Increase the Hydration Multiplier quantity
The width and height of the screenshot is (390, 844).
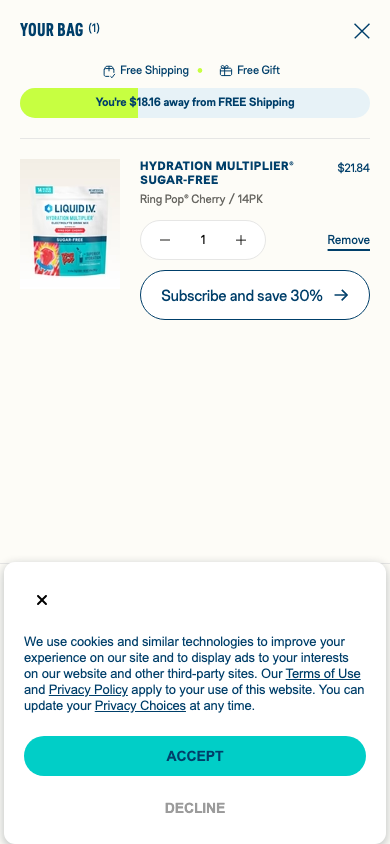coord(241,240)
